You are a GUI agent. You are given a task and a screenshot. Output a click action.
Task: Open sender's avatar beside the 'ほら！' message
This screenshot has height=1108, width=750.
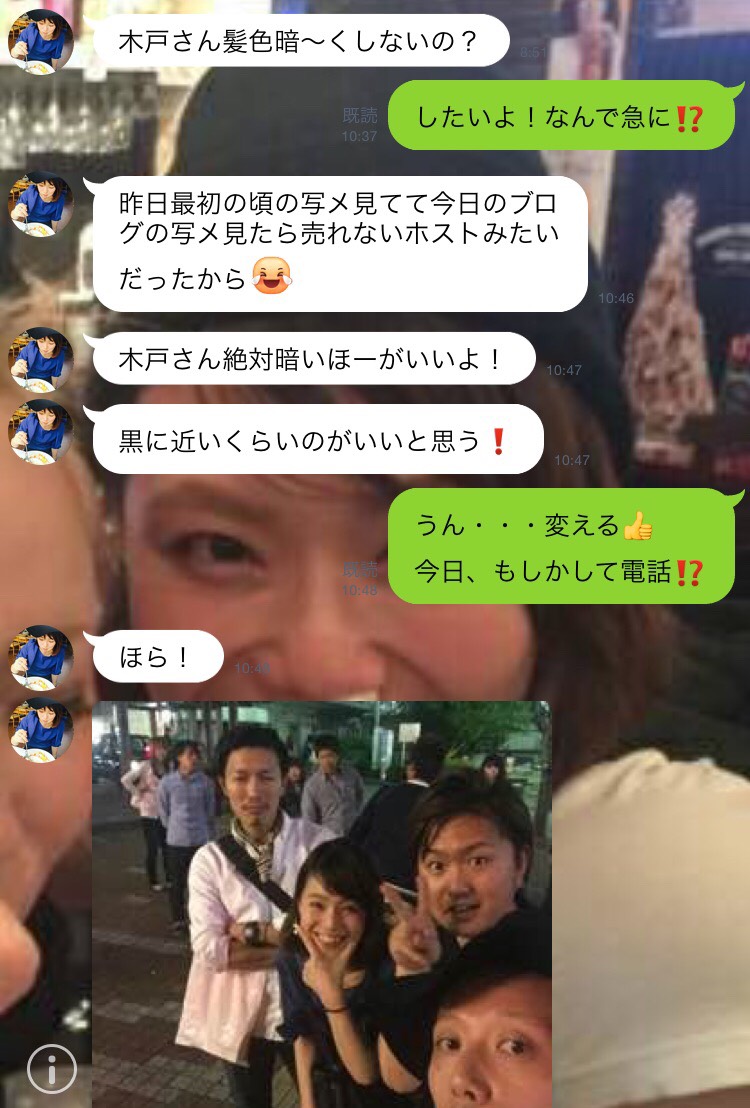41,657
